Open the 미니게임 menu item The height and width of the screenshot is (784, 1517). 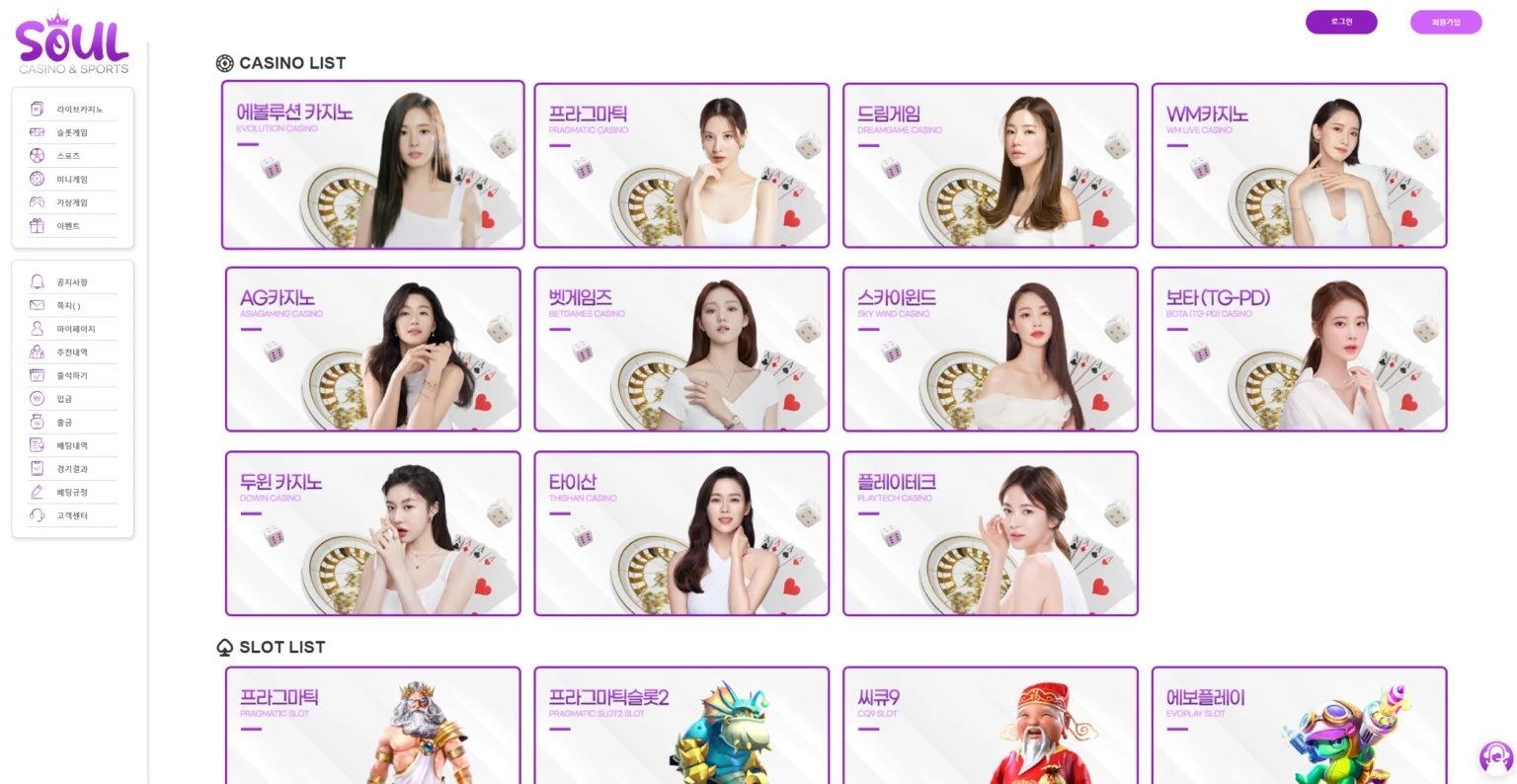[x=71, y=180]
